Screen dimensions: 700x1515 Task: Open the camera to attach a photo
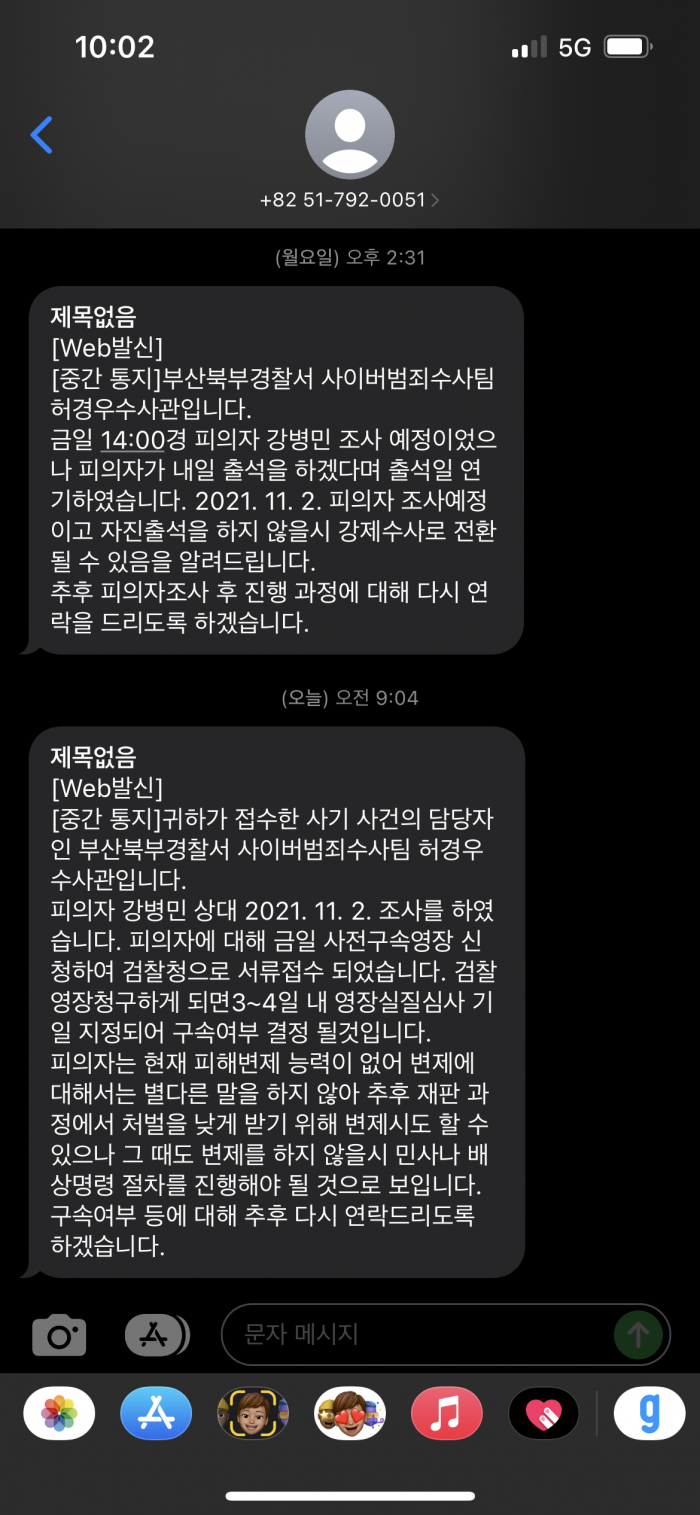coord(59,1335)
